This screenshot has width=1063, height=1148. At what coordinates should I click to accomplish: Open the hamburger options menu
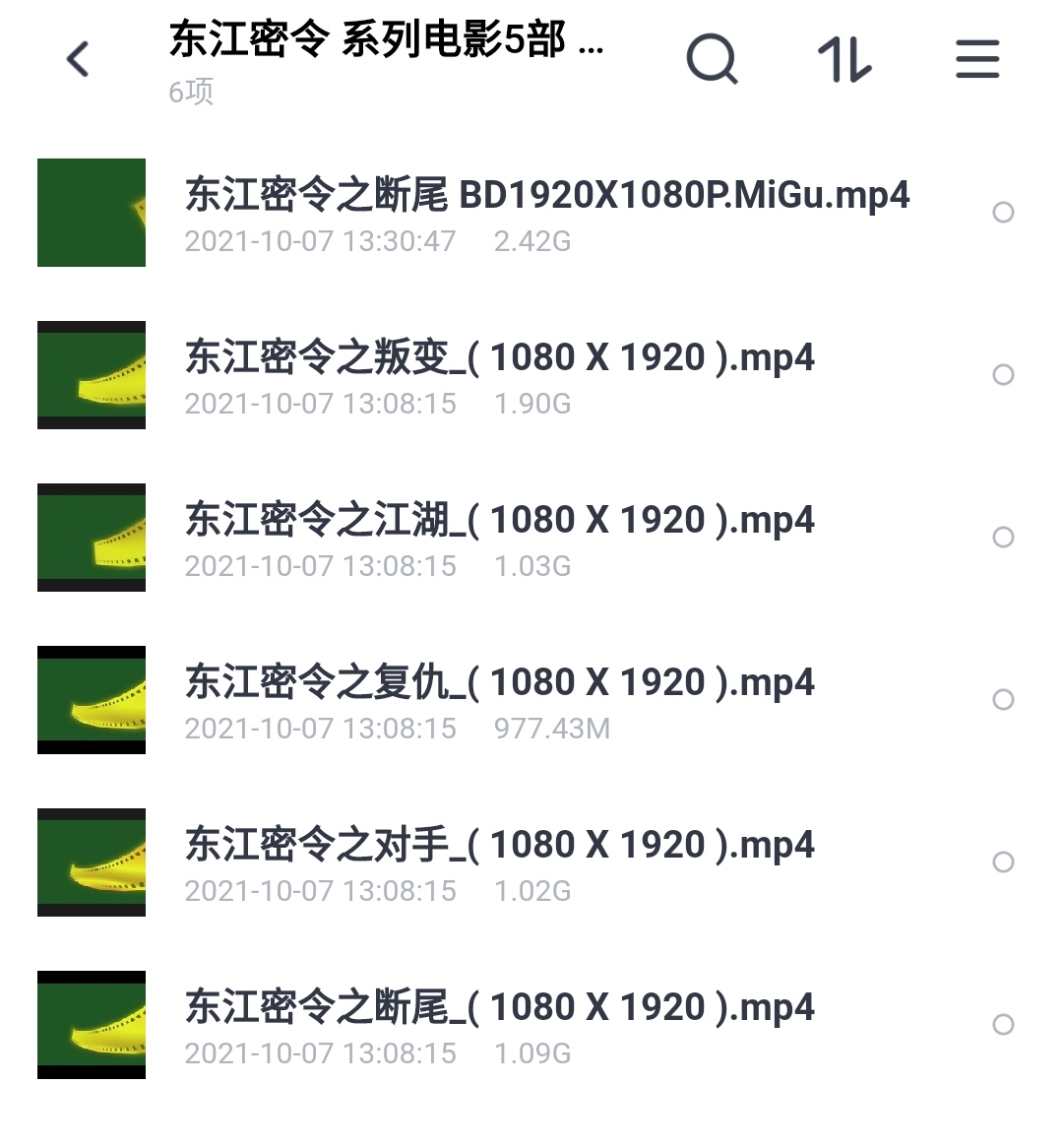click(x=977, y=59)
